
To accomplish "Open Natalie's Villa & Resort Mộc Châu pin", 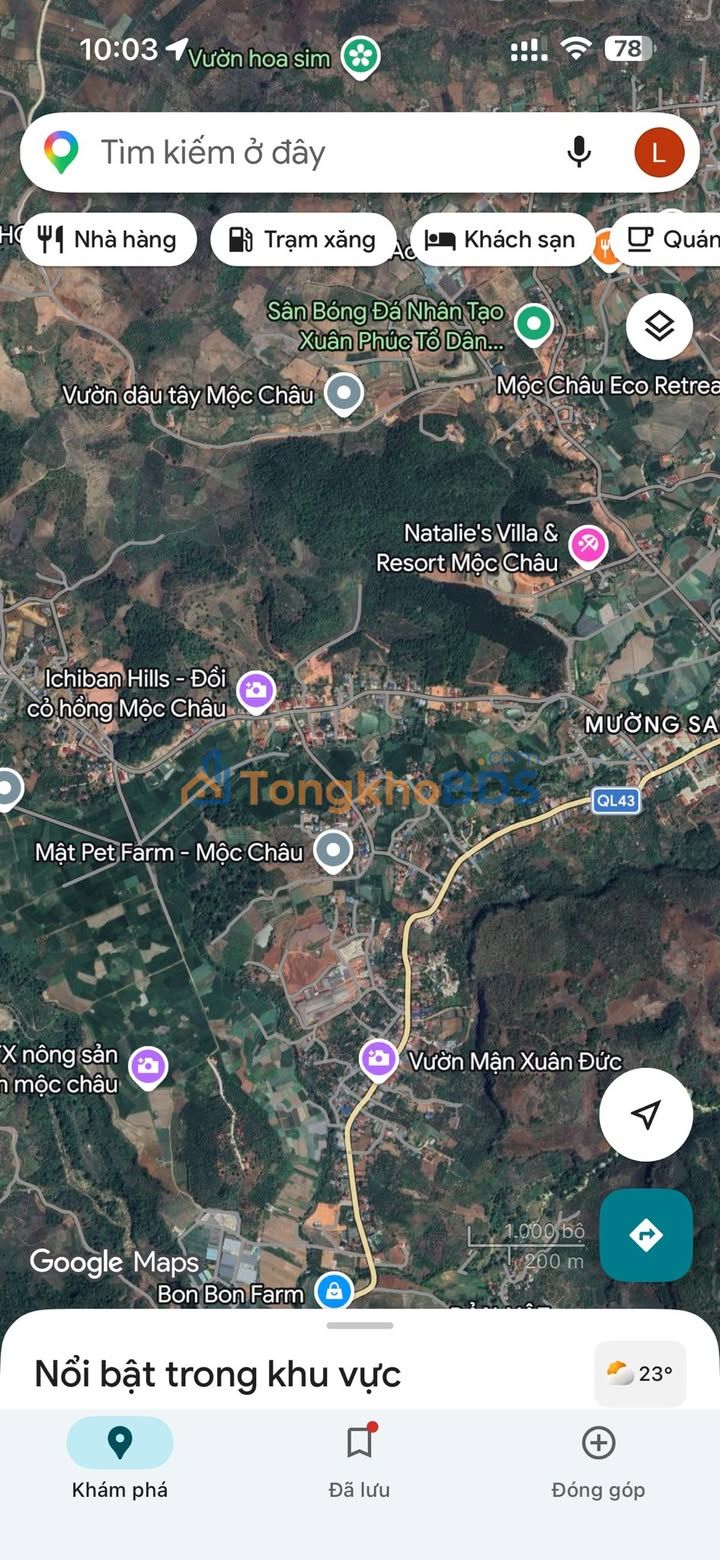I will [x=587, y=545].
